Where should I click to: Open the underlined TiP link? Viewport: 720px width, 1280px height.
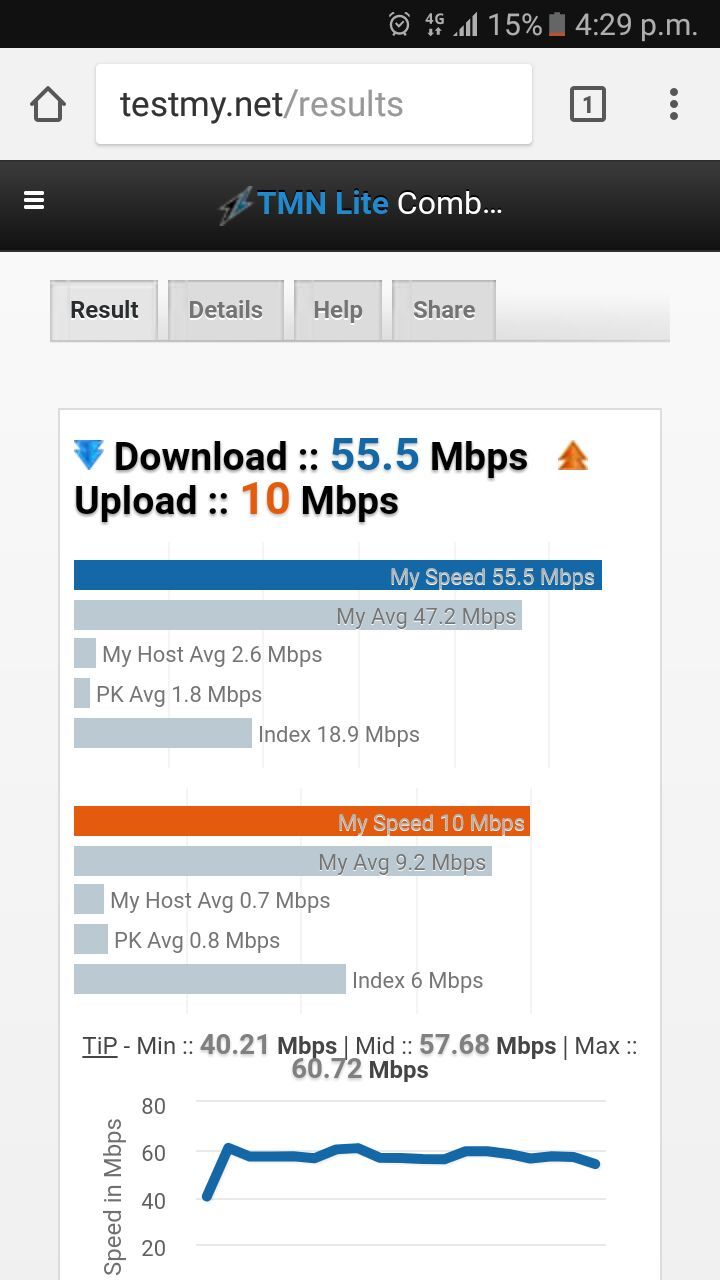(x=100, y=1046)
